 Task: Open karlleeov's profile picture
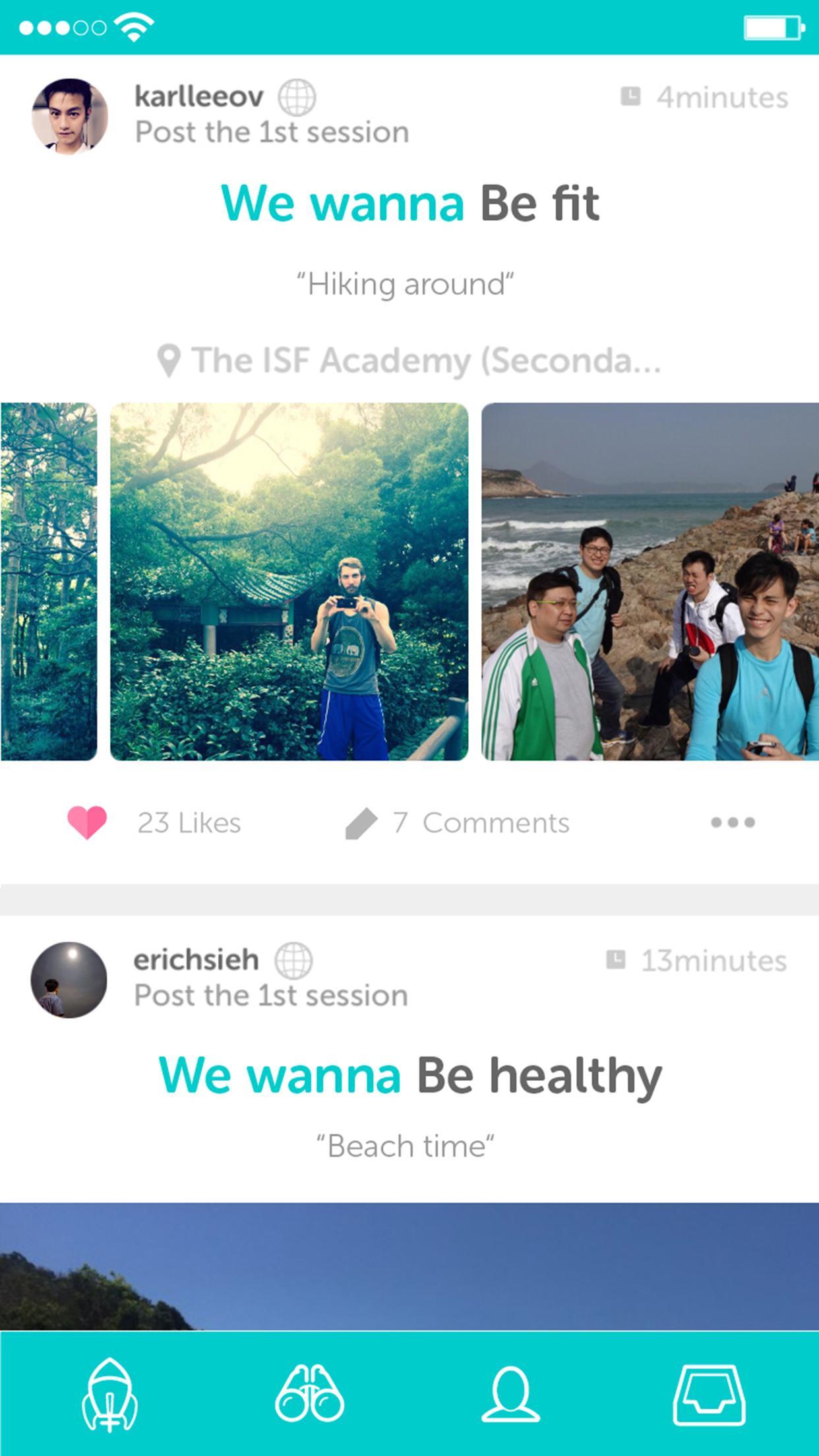tap(70, 116)
